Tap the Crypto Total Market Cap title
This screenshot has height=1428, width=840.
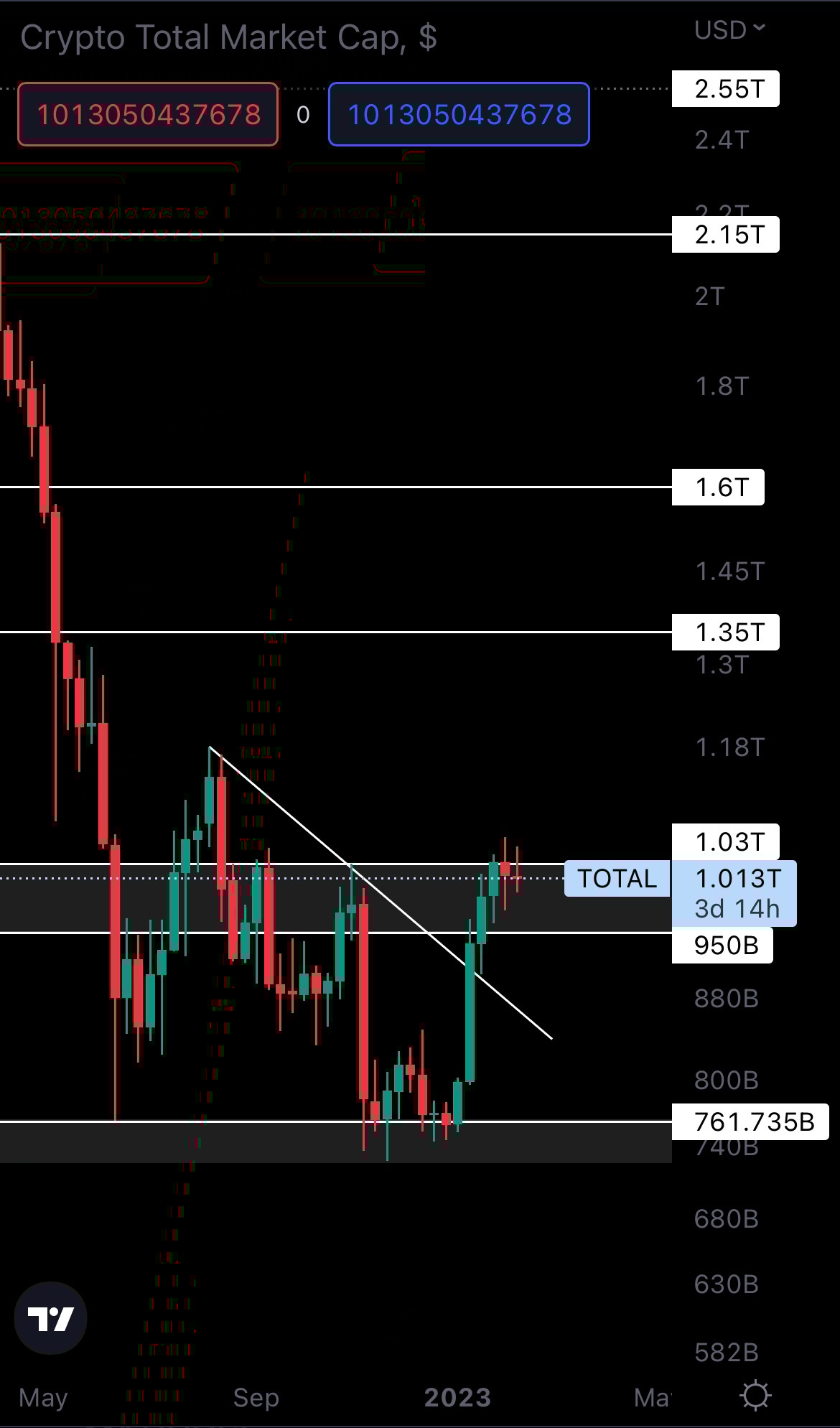click(228, 37)
